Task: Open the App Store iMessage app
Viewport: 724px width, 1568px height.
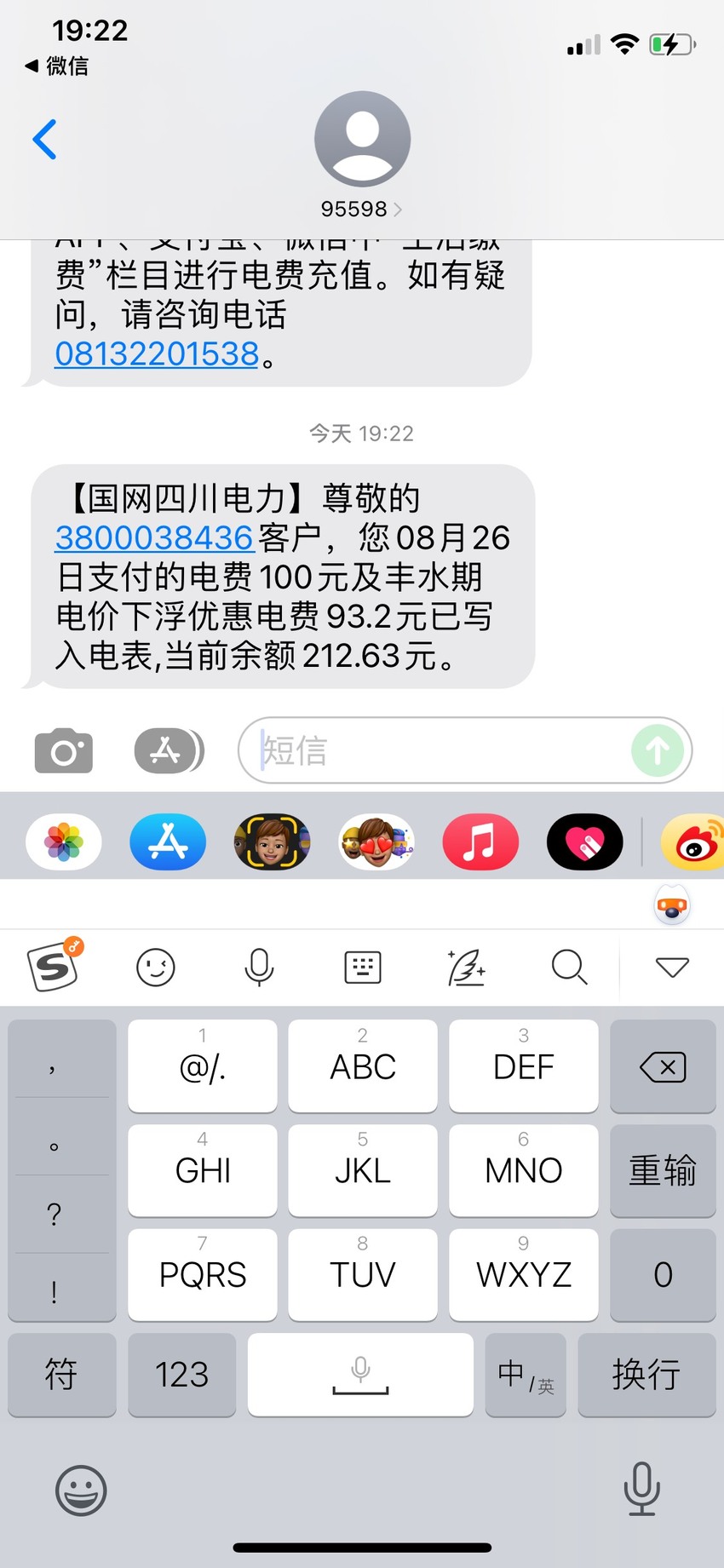Action: 168,842
